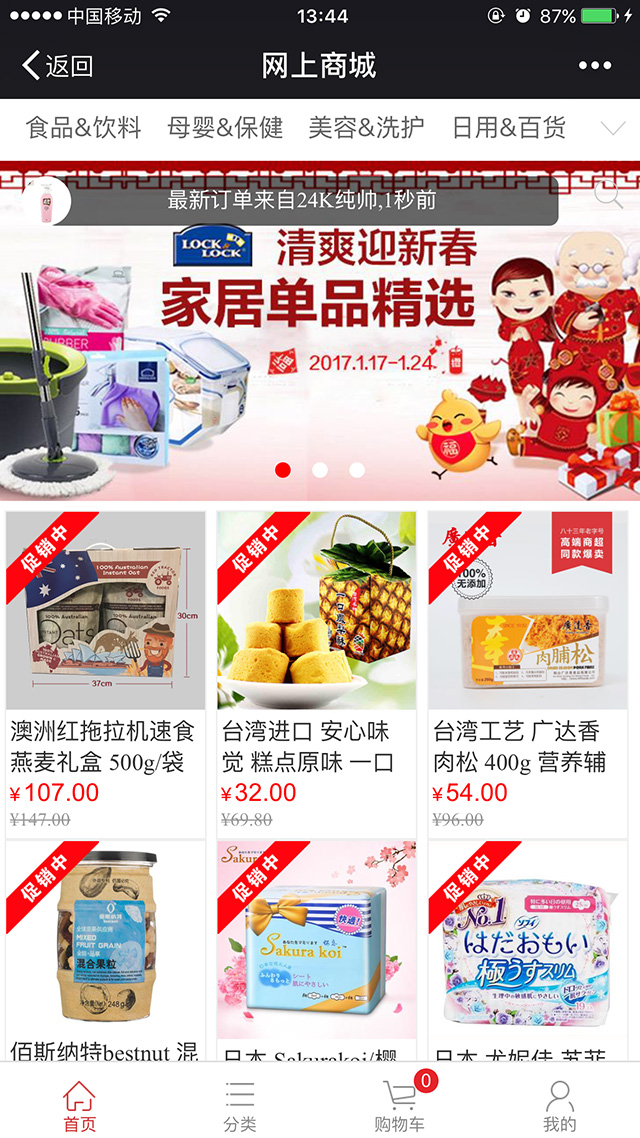
Task: Switch to the 我的 profile tab
Action: point(560,1105)
